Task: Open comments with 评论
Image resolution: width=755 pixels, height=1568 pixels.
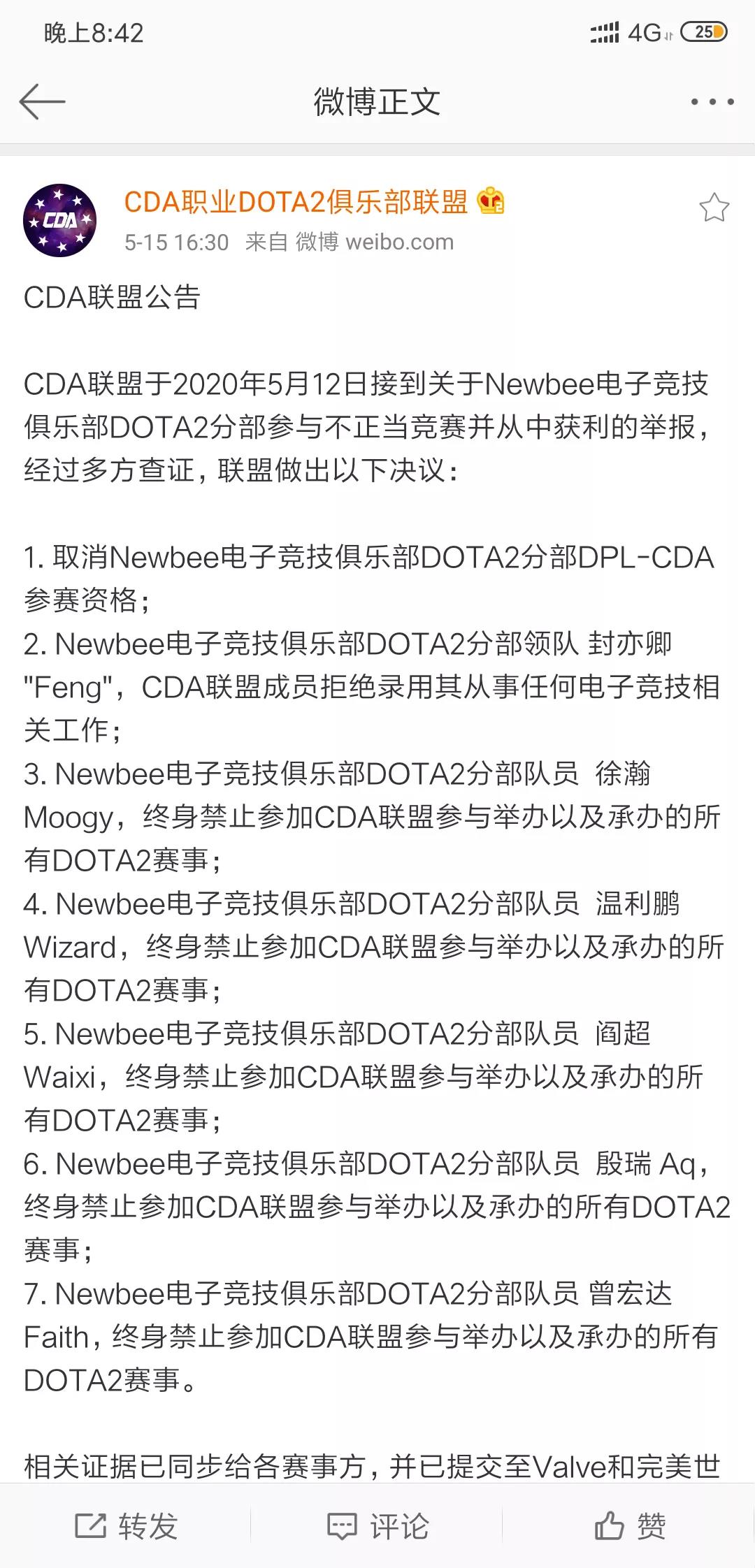Action: (377, 1526)
